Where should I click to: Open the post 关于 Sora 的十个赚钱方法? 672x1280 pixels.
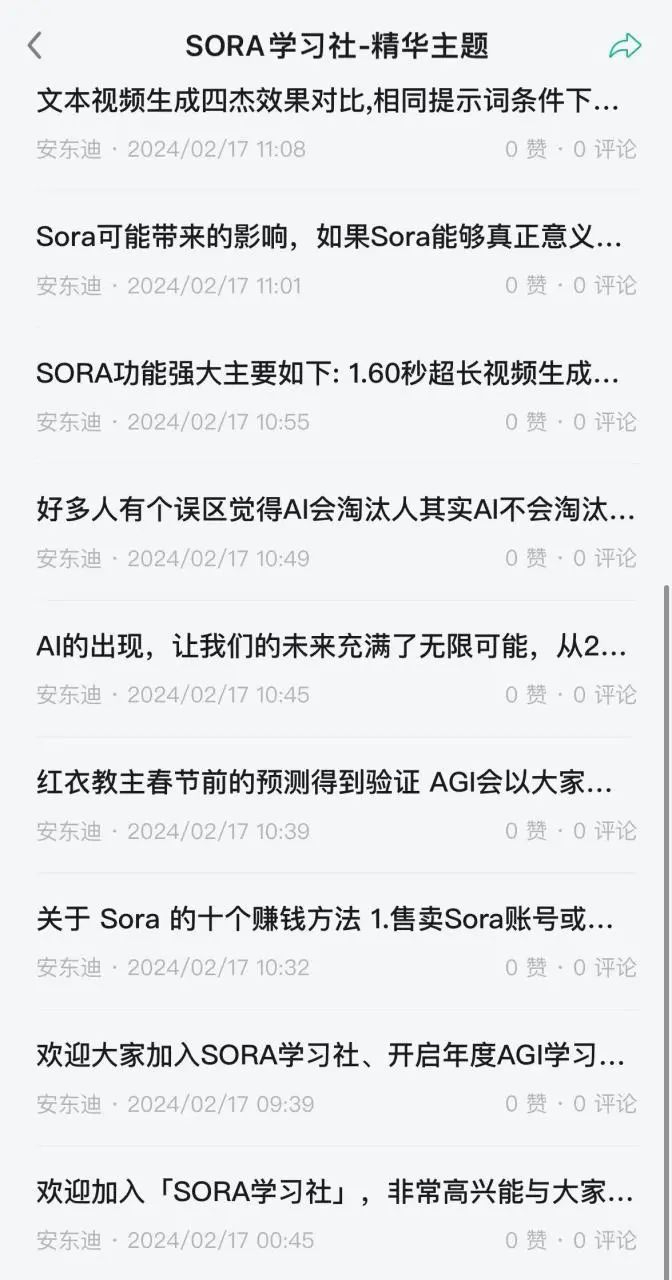324,919
